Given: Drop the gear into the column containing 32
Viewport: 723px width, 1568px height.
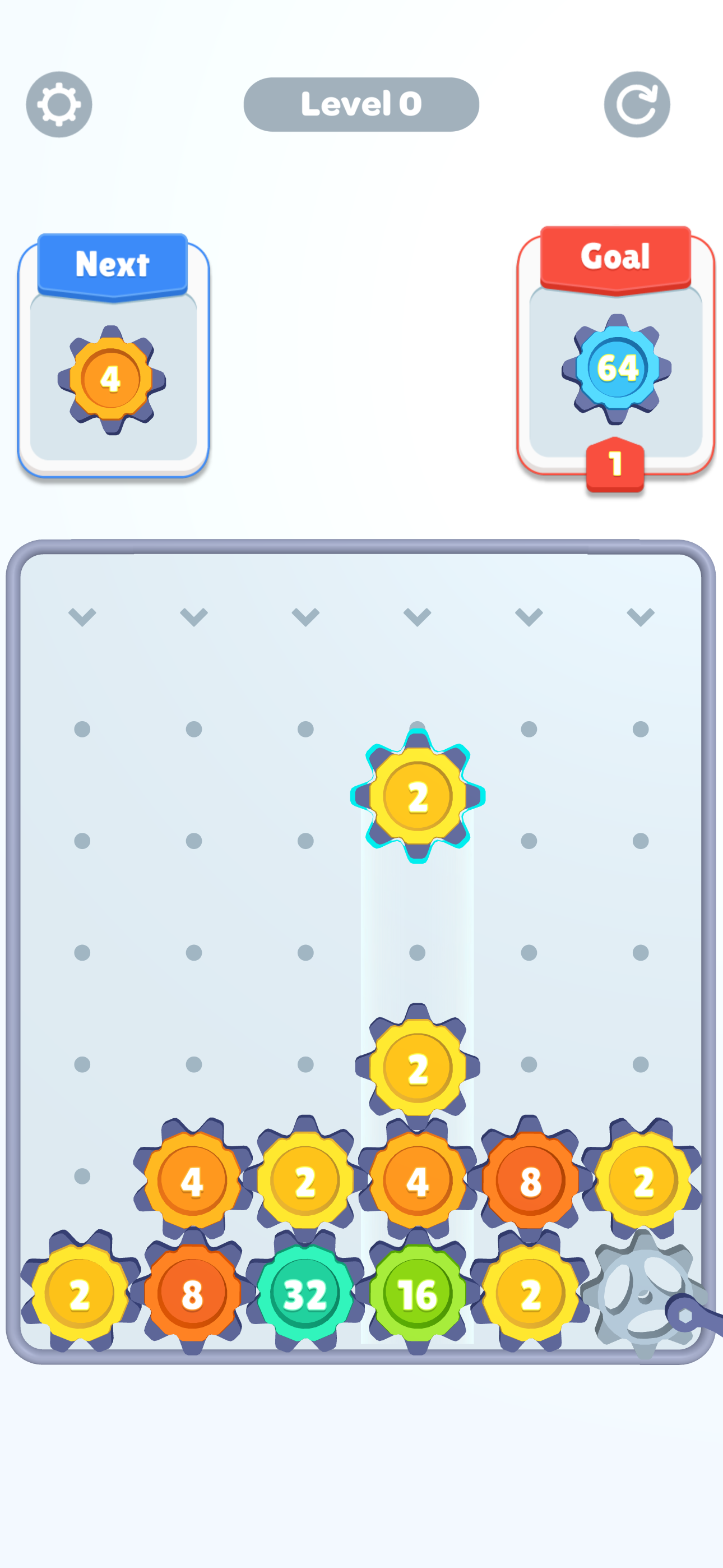Looking at the screenshot, I should 305,617.
